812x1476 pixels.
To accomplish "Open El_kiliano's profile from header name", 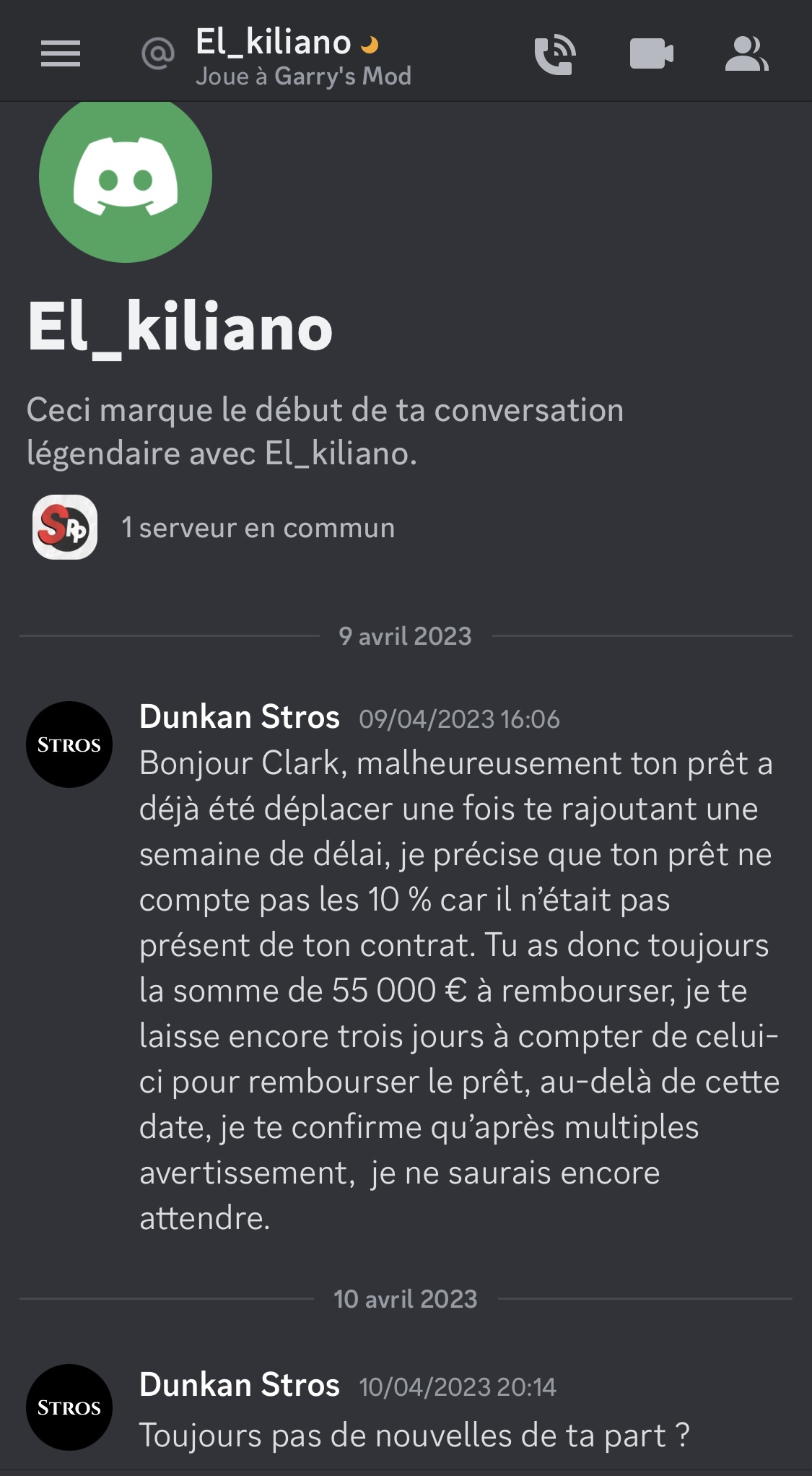I will (x=274, y=42).
